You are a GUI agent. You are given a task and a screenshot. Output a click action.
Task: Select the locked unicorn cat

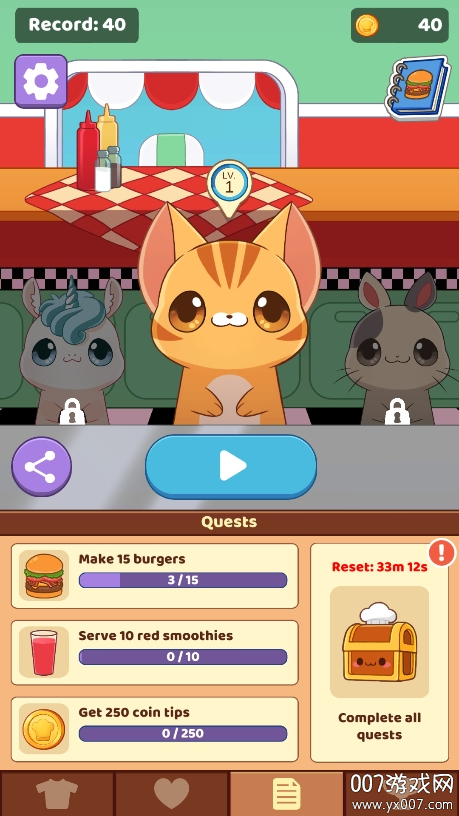[x=72, y=350]
